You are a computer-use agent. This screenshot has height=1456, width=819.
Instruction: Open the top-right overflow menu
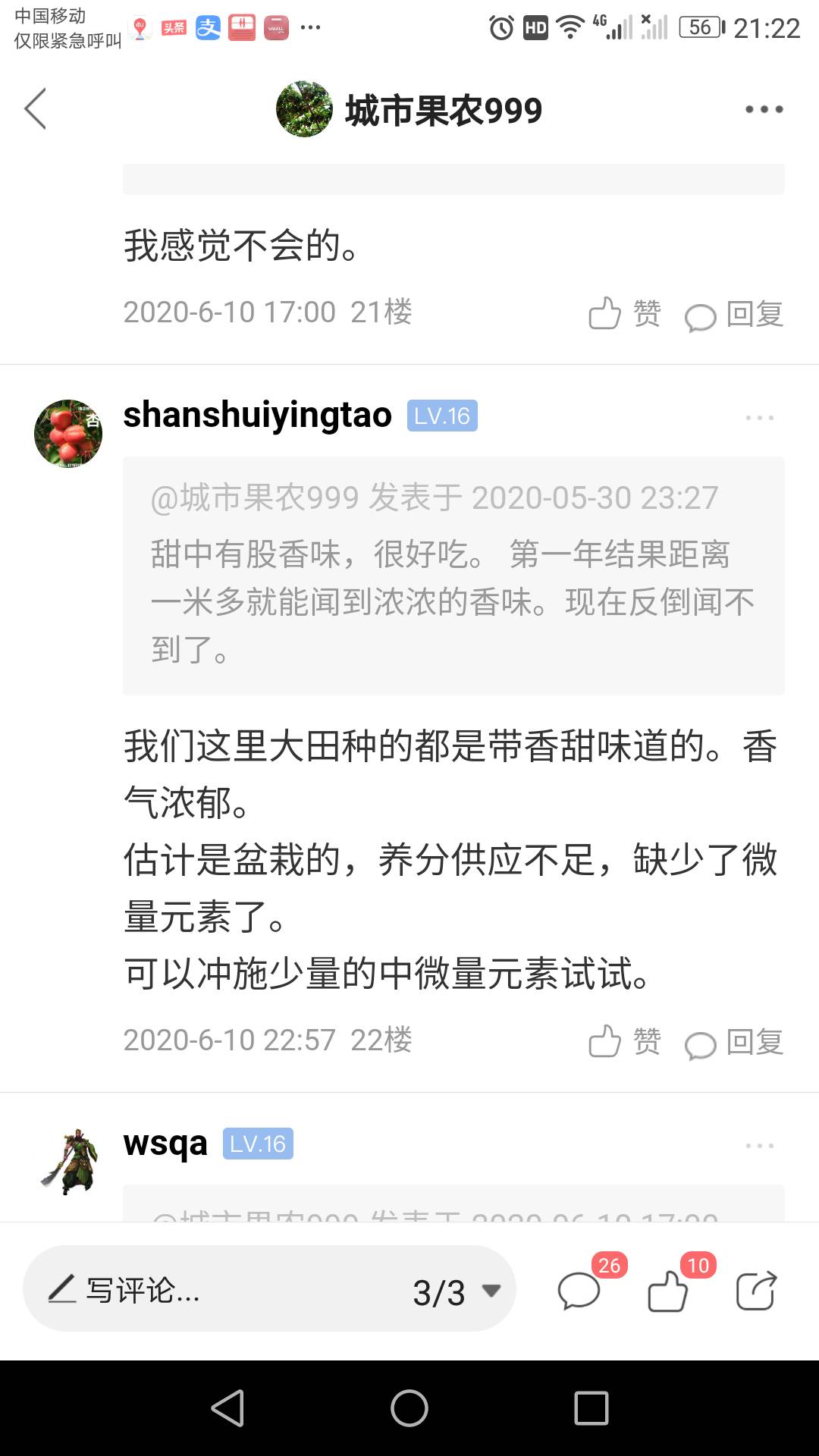[764, 109]
